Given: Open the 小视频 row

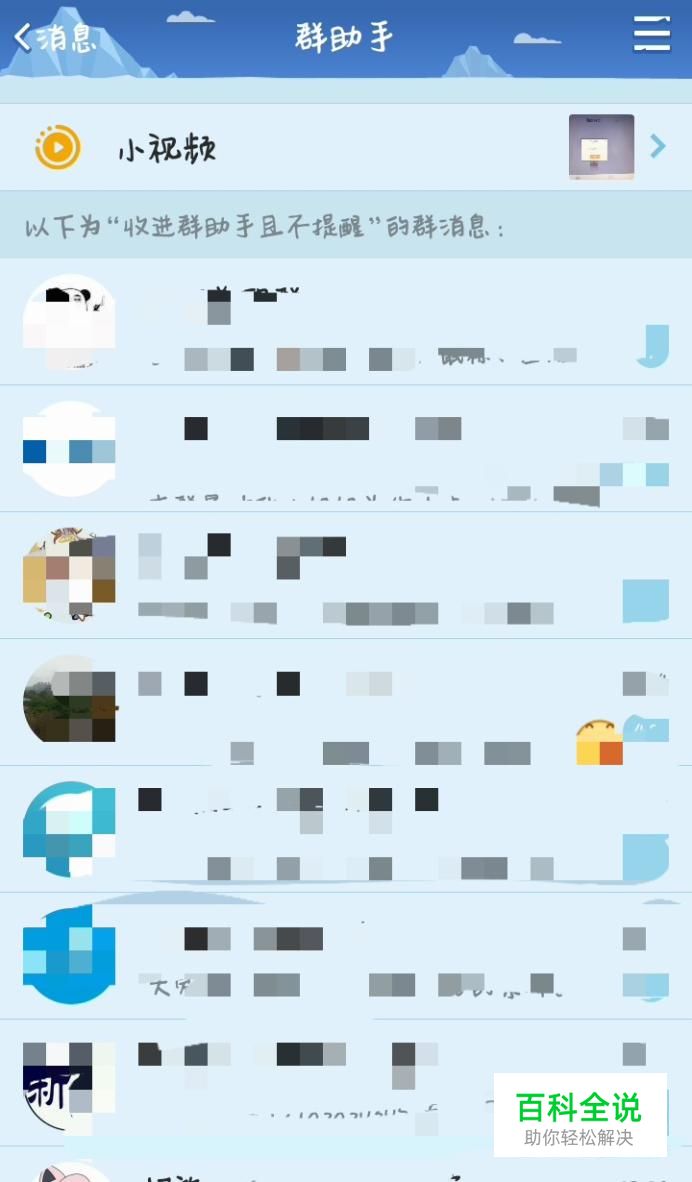Looking at the screenshot, I should click(x=346, y=147).
